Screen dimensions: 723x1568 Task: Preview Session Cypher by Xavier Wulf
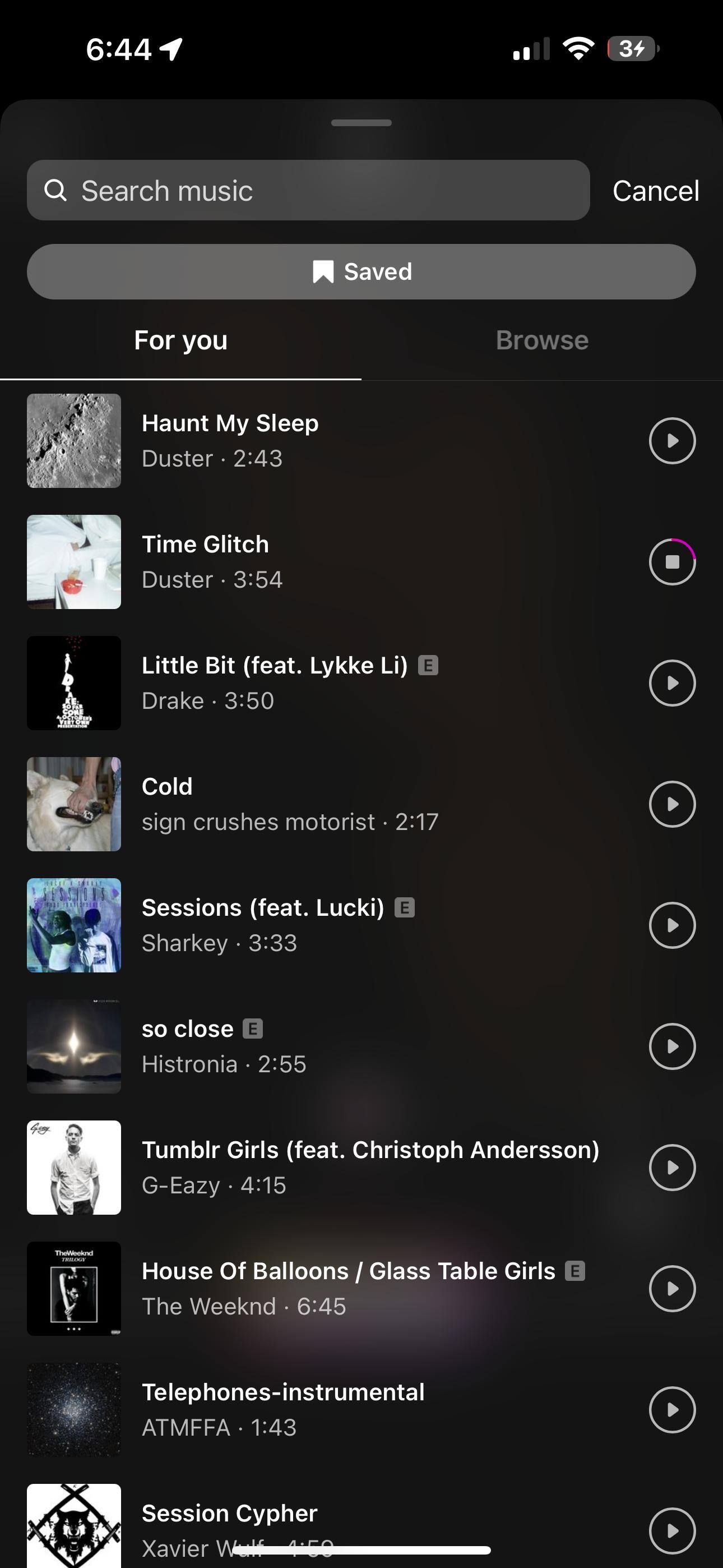(x=672, y=1530)
